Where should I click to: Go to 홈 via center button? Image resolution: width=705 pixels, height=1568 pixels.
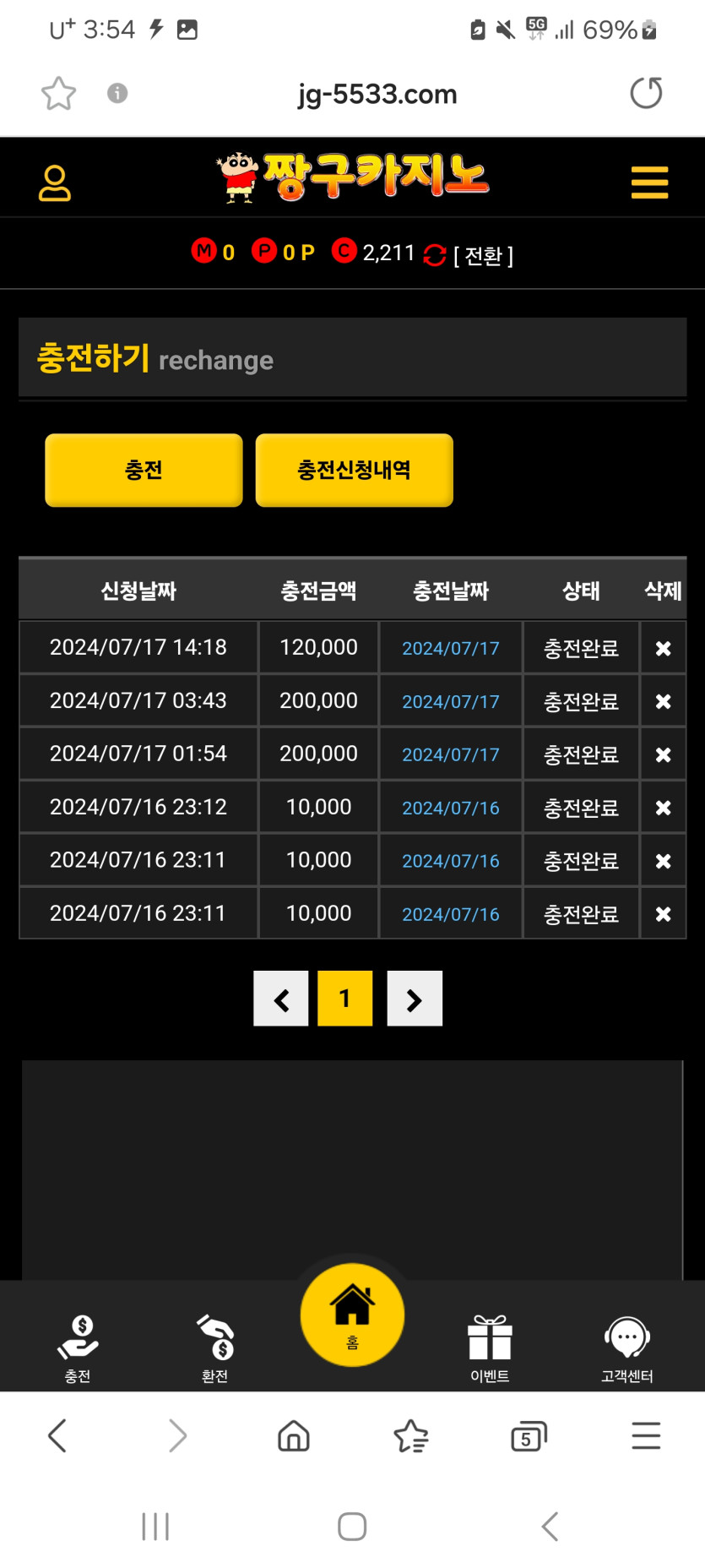click(x=352, y=1315)
